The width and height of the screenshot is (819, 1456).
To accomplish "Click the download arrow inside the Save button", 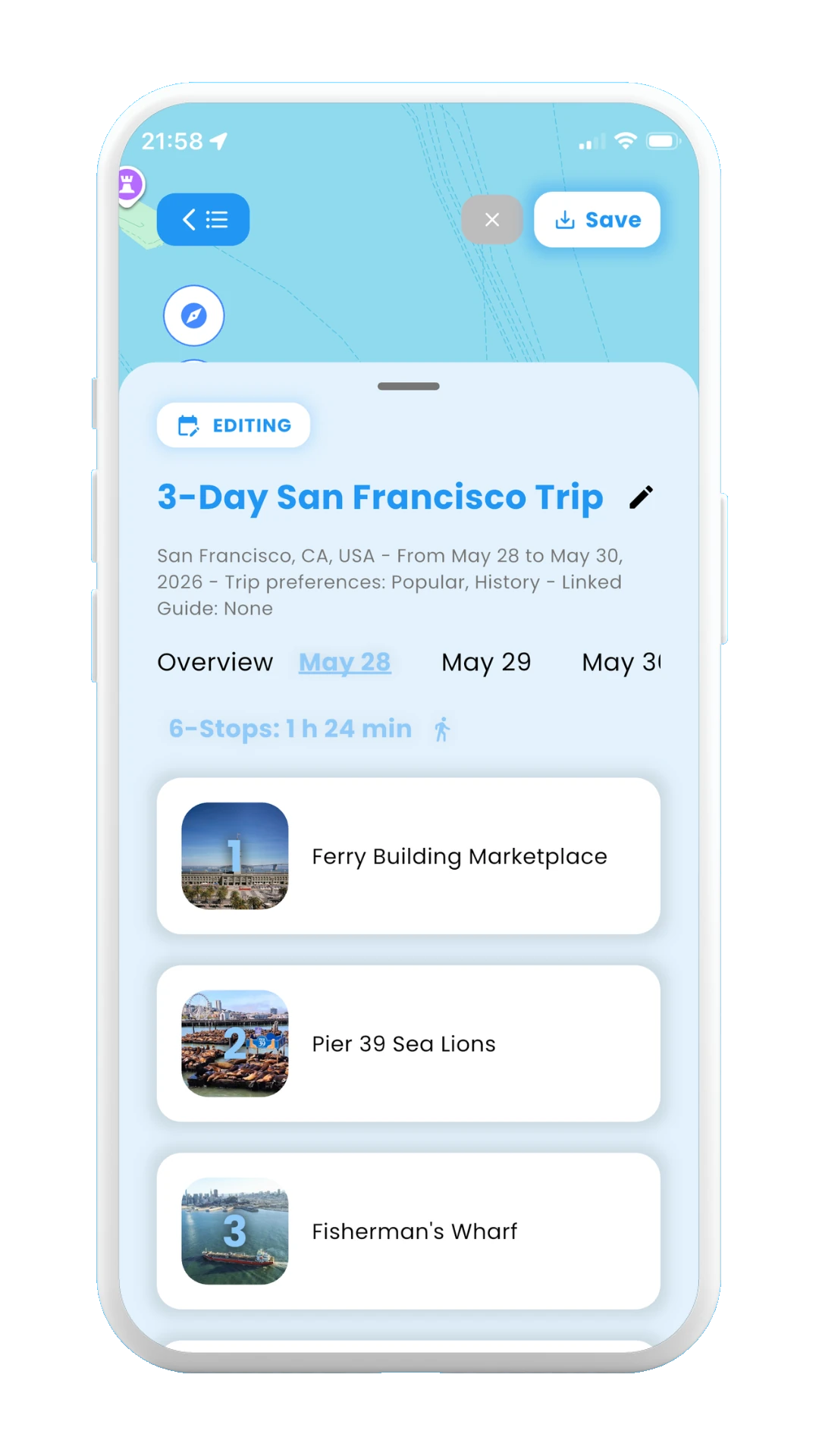I will click(565, 219).
